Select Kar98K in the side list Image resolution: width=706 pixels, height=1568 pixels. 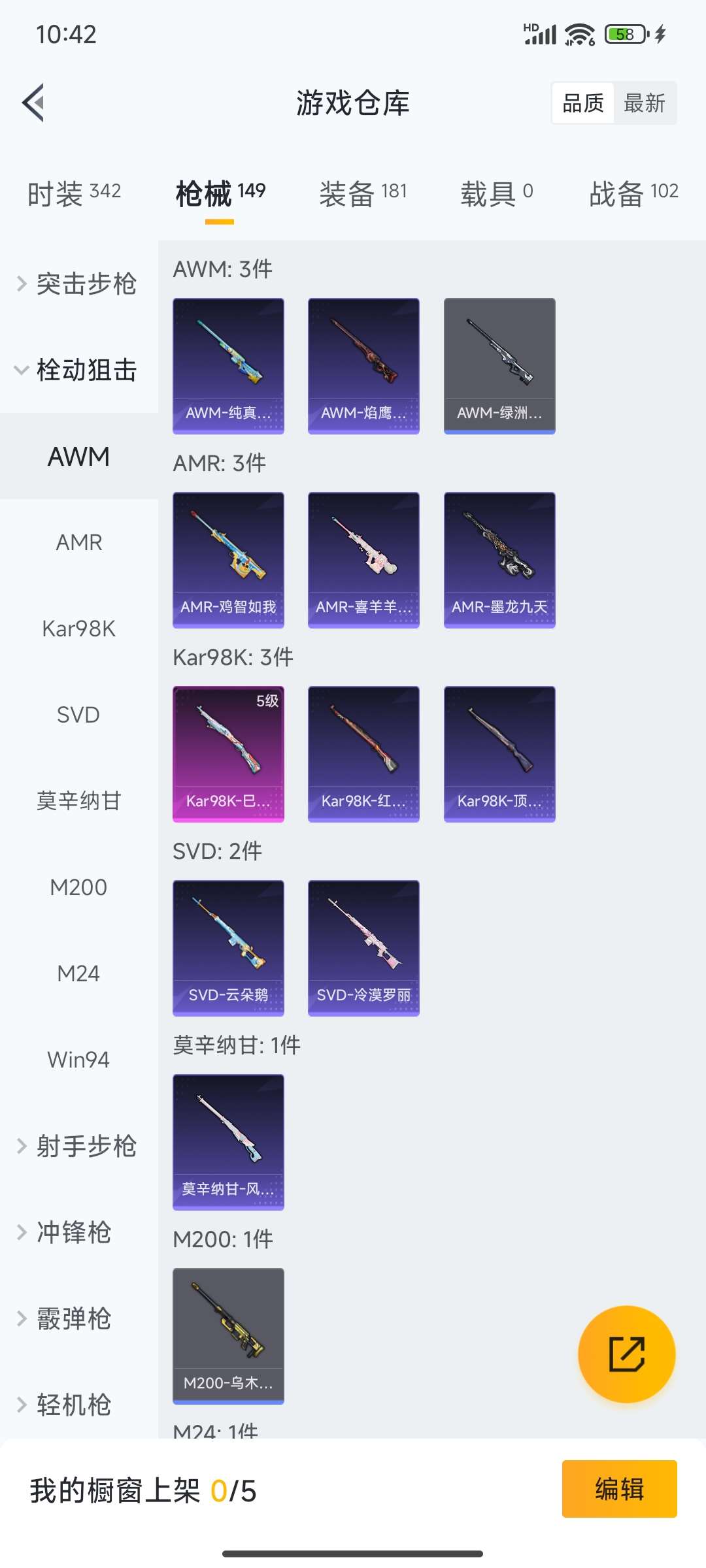[x=78, y=629]
